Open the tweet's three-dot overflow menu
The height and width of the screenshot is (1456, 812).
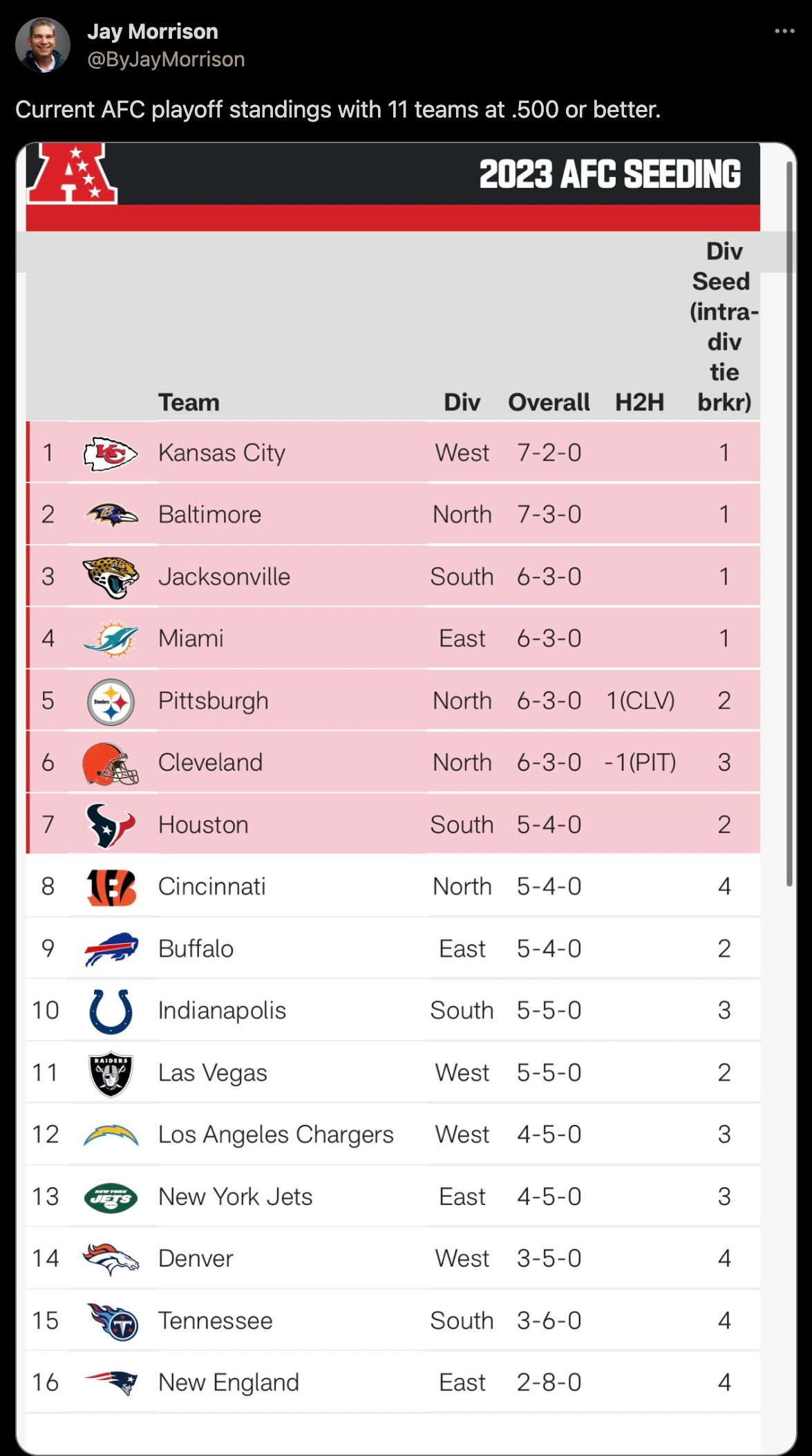(x=784, y=31)
